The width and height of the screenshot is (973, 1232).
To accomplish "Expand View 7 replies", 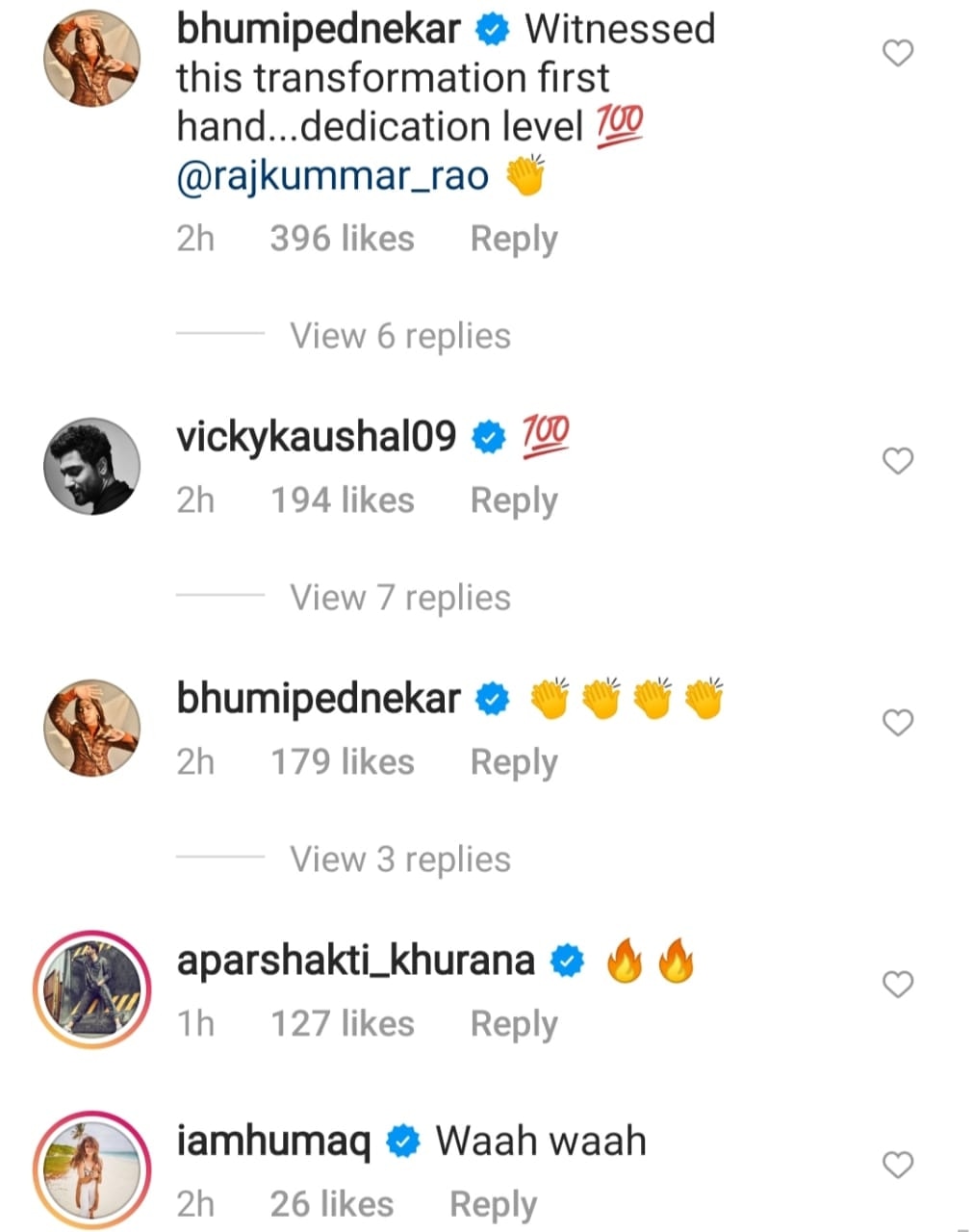I will click(400, 598).
